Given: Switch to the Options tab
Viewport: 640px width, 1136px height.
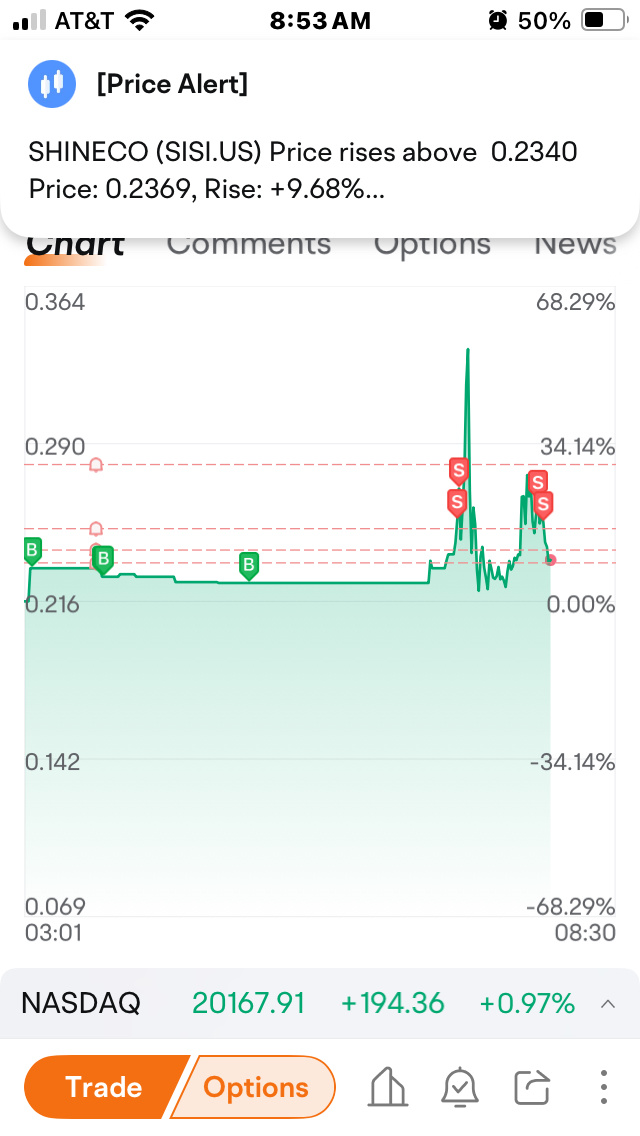Looking at the screenshot, I should (x=432, y=244).
